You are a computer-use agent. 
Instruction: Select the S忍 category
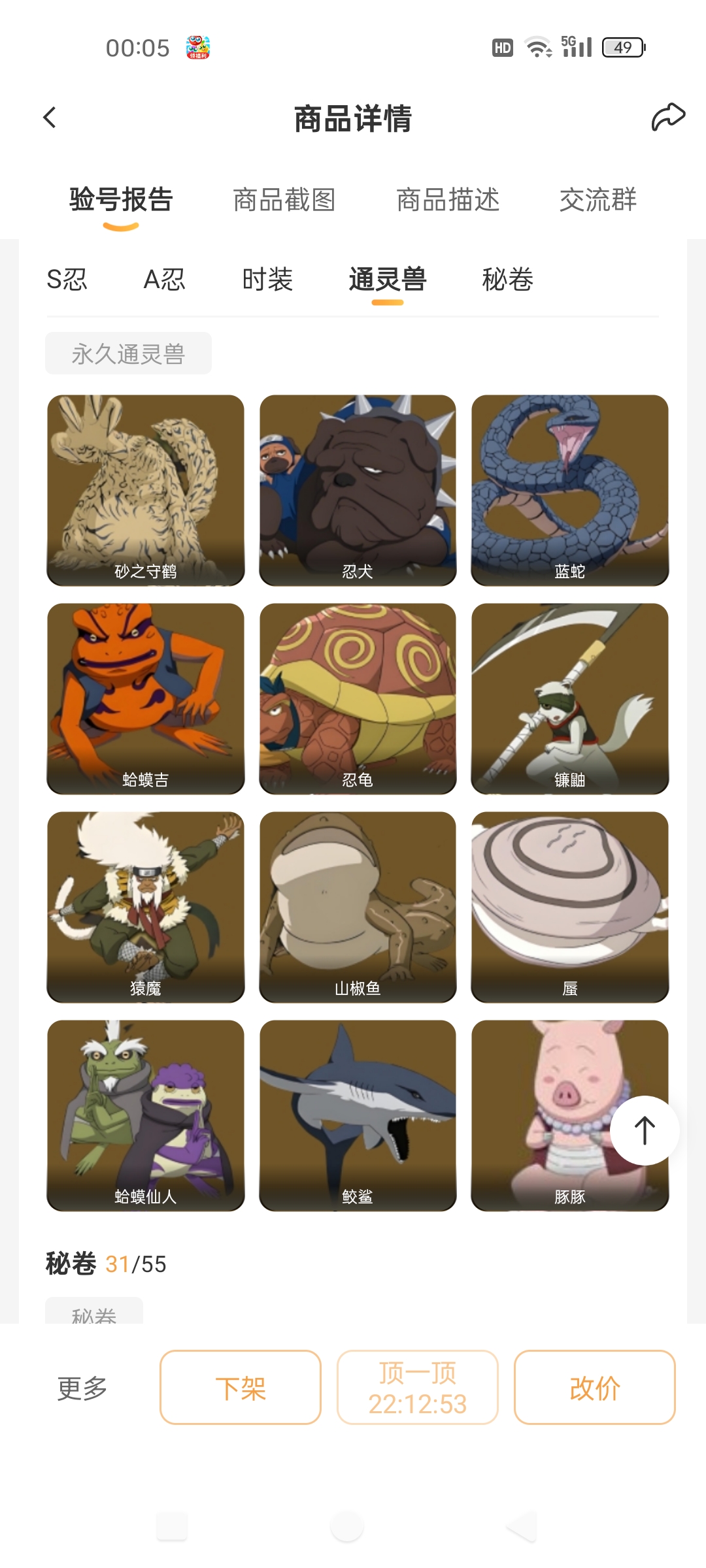click(67, 280)
